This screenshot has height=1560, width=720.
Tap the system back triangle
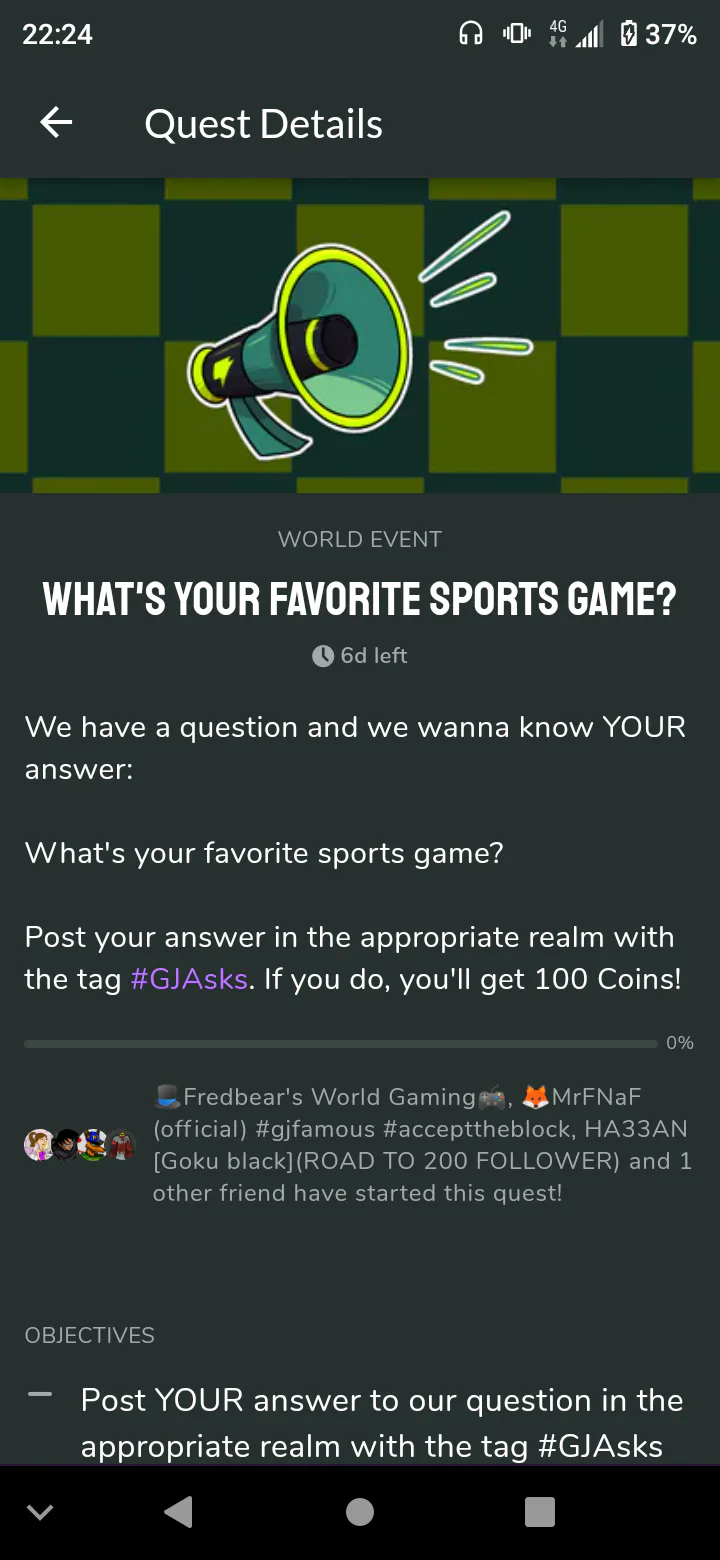(x=178, y=1512)
